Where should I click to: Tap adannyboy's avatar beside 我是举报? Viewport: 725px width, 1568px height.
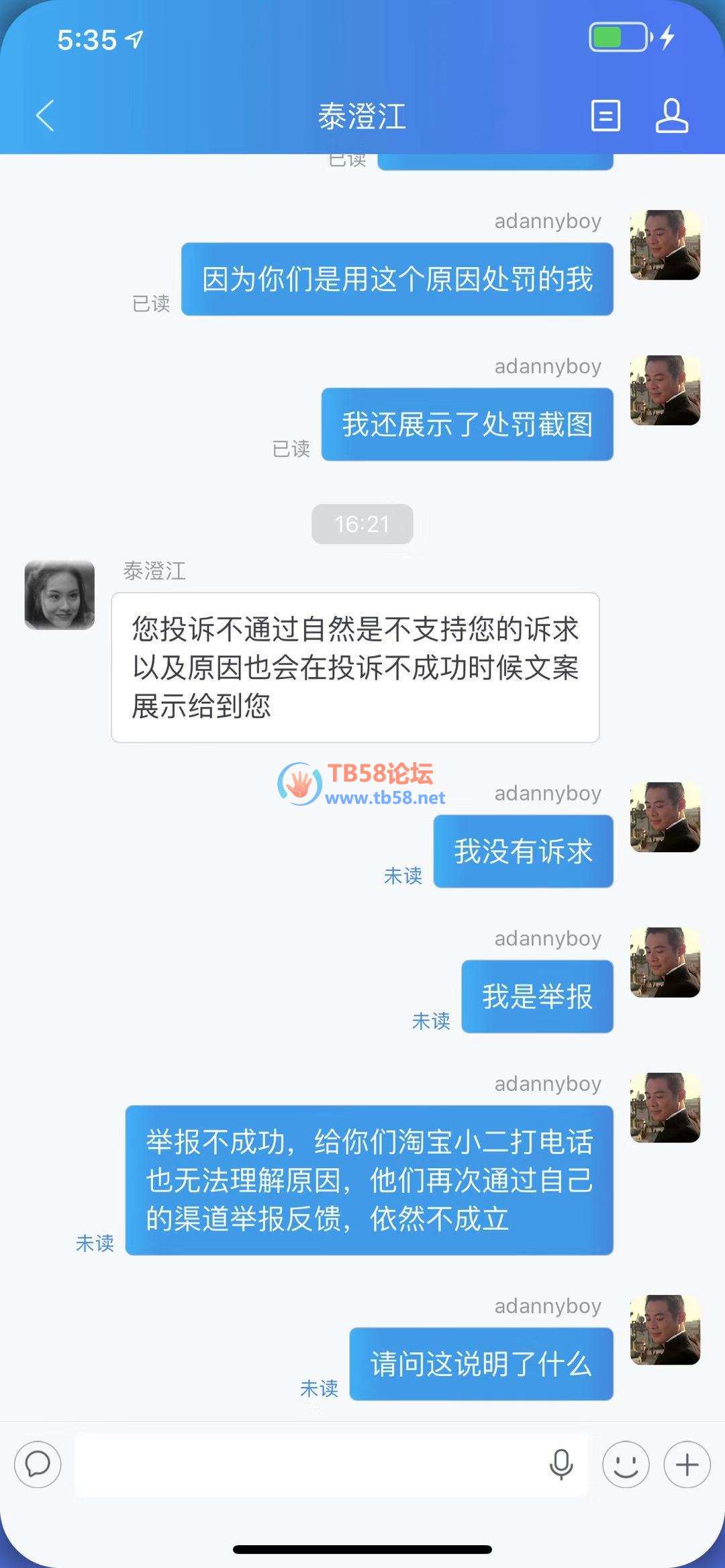click(x=665, y=962)
